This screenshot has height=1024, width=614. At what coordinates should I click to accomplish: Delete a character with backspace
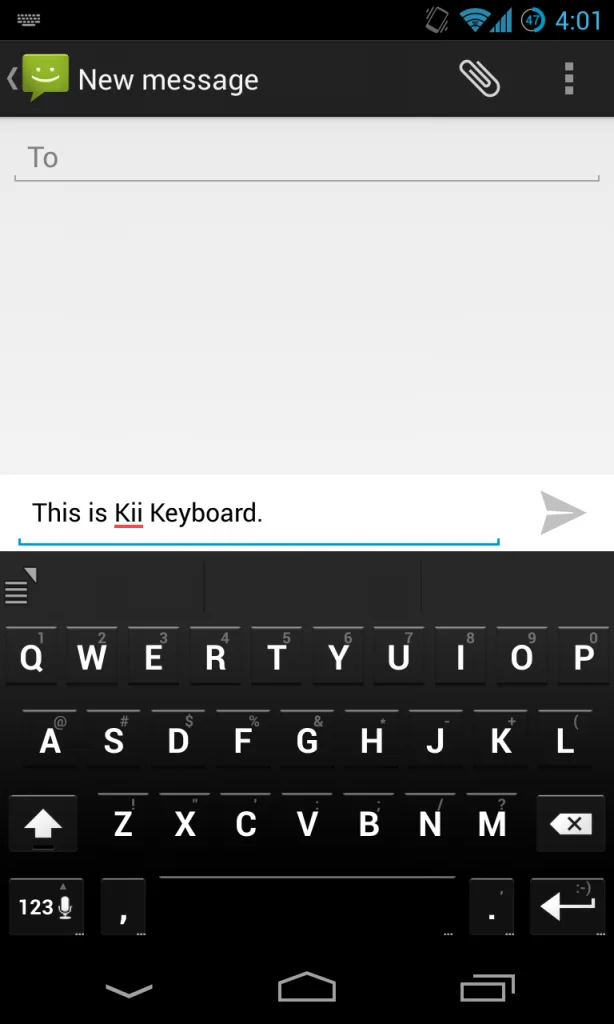click(x=571, y=824)
